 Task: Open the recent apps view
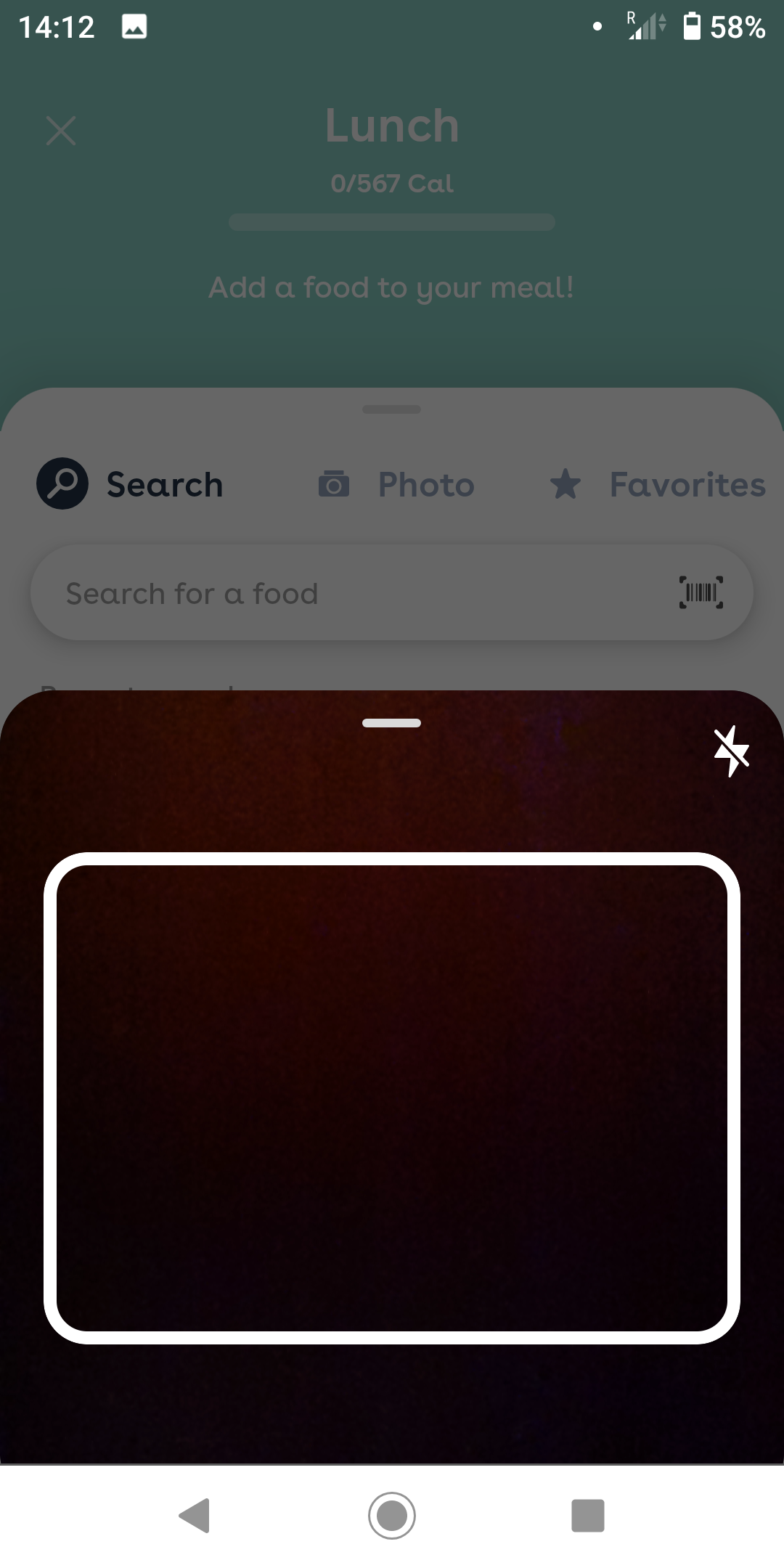click(x=588, y=1516)
